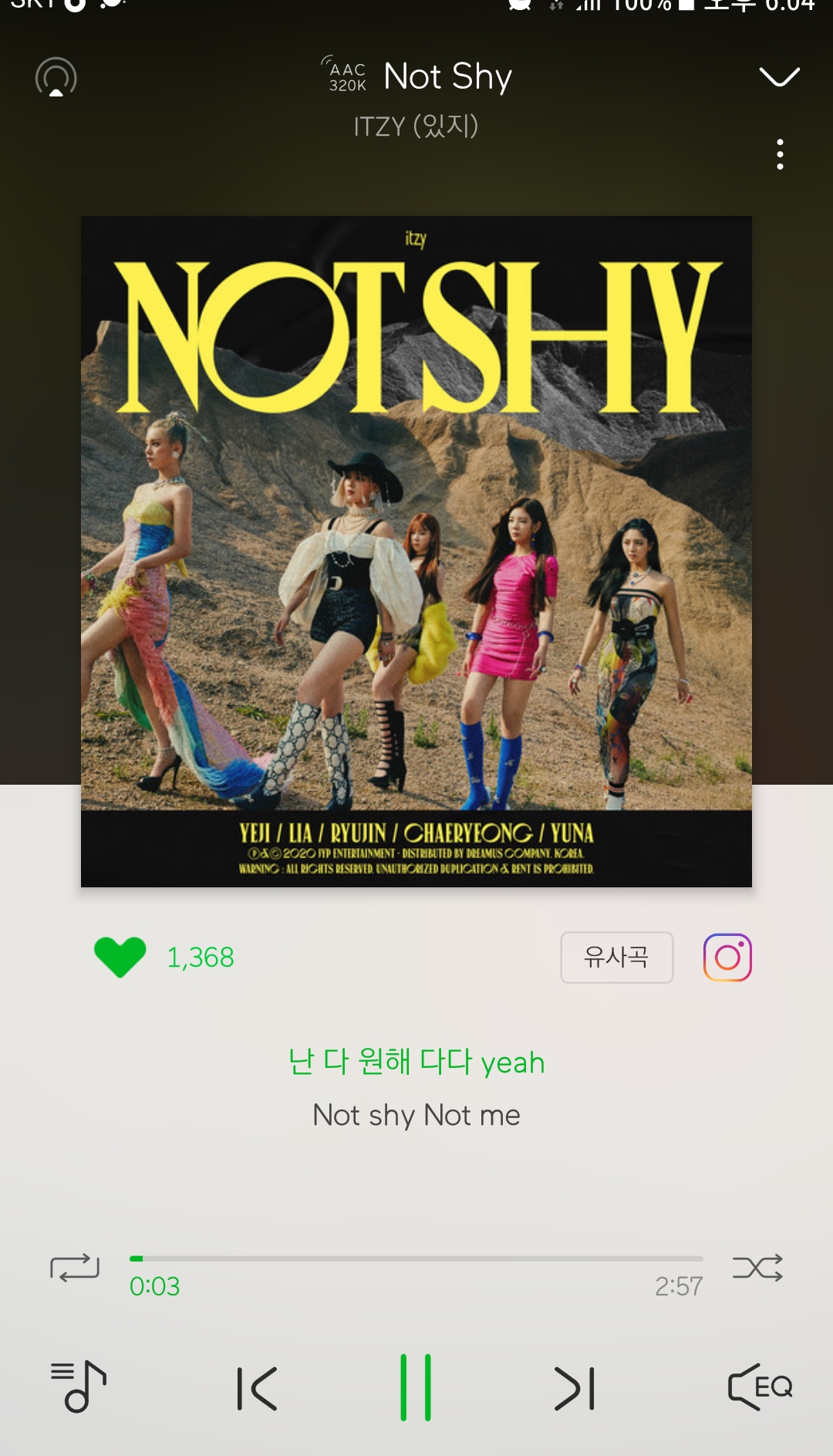
Task: Open the EQ sound settings
Action: point(760,1387)
